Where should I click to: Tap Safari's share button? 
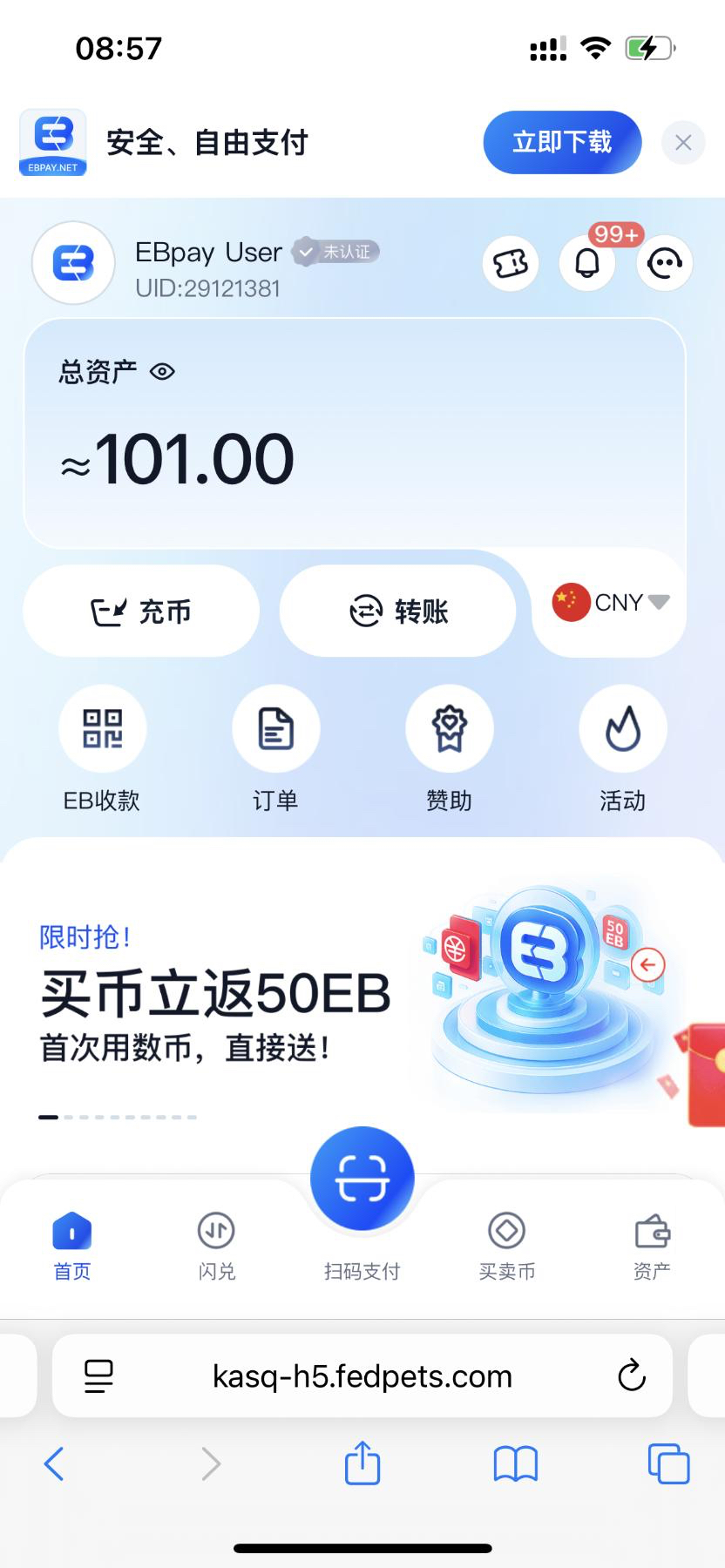(x=362, y=1463)
